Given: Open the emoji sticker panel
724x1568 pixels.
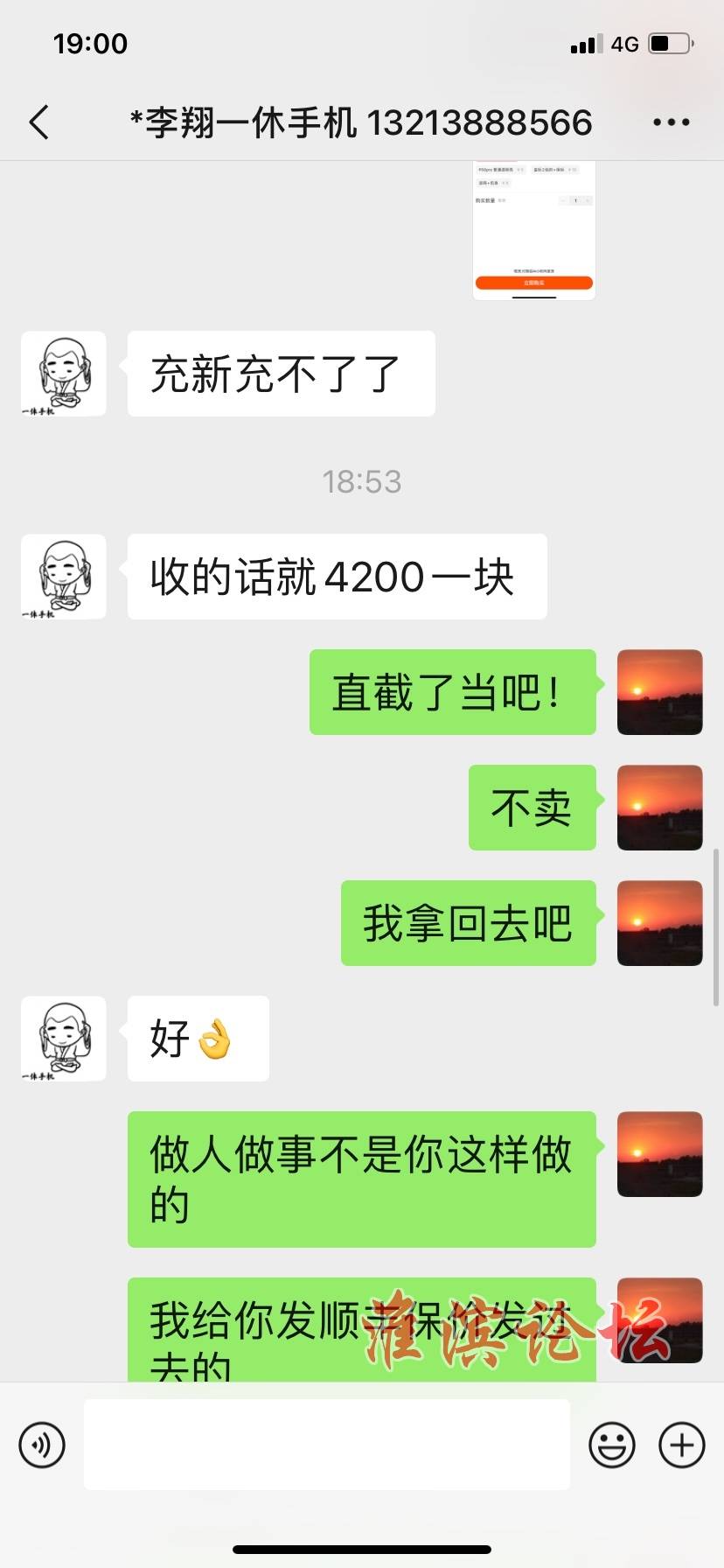Looking at the screenshot, I should 611,1445.
